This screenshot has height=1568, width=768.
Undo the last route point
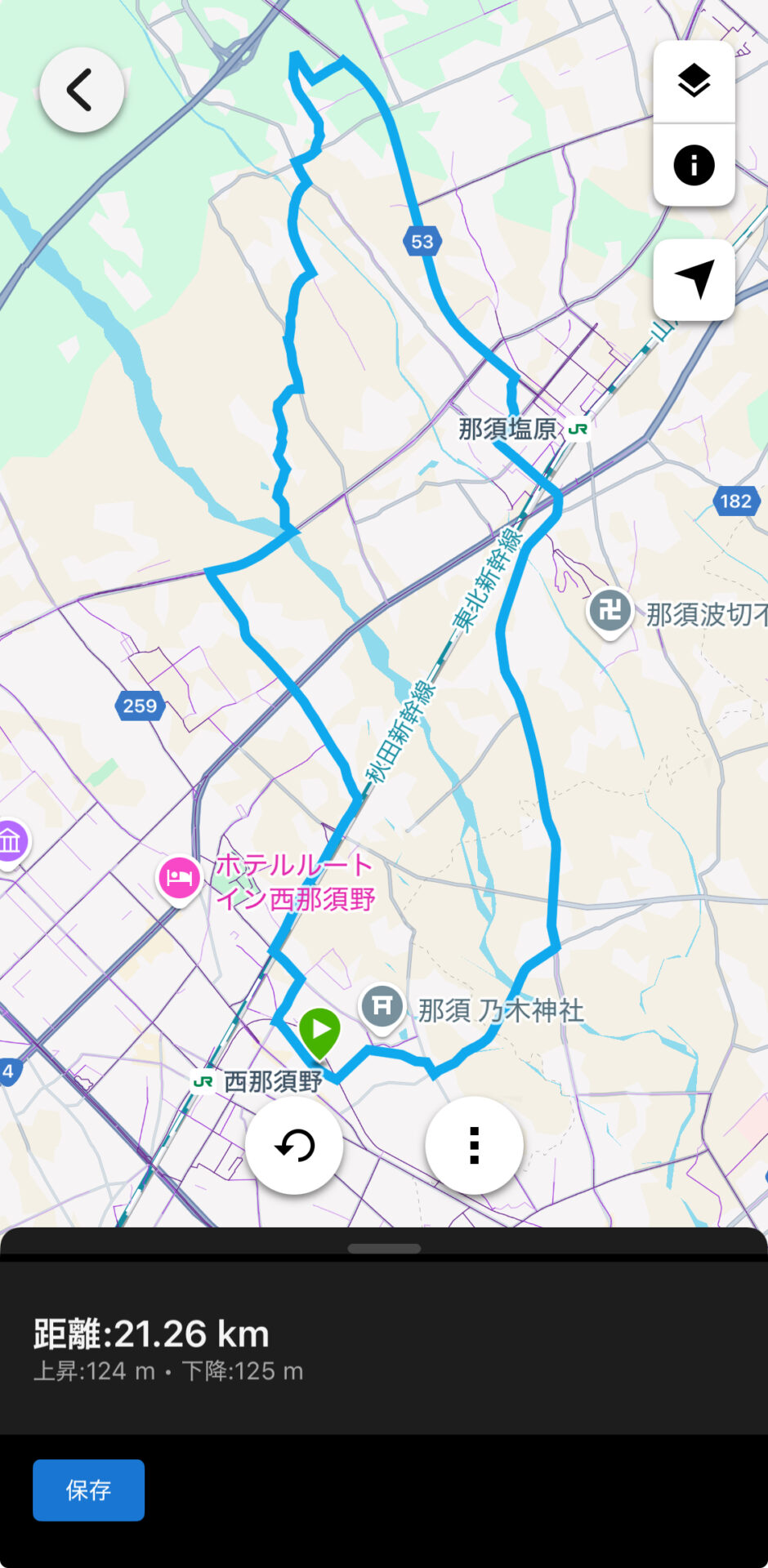click(294, 1146)
